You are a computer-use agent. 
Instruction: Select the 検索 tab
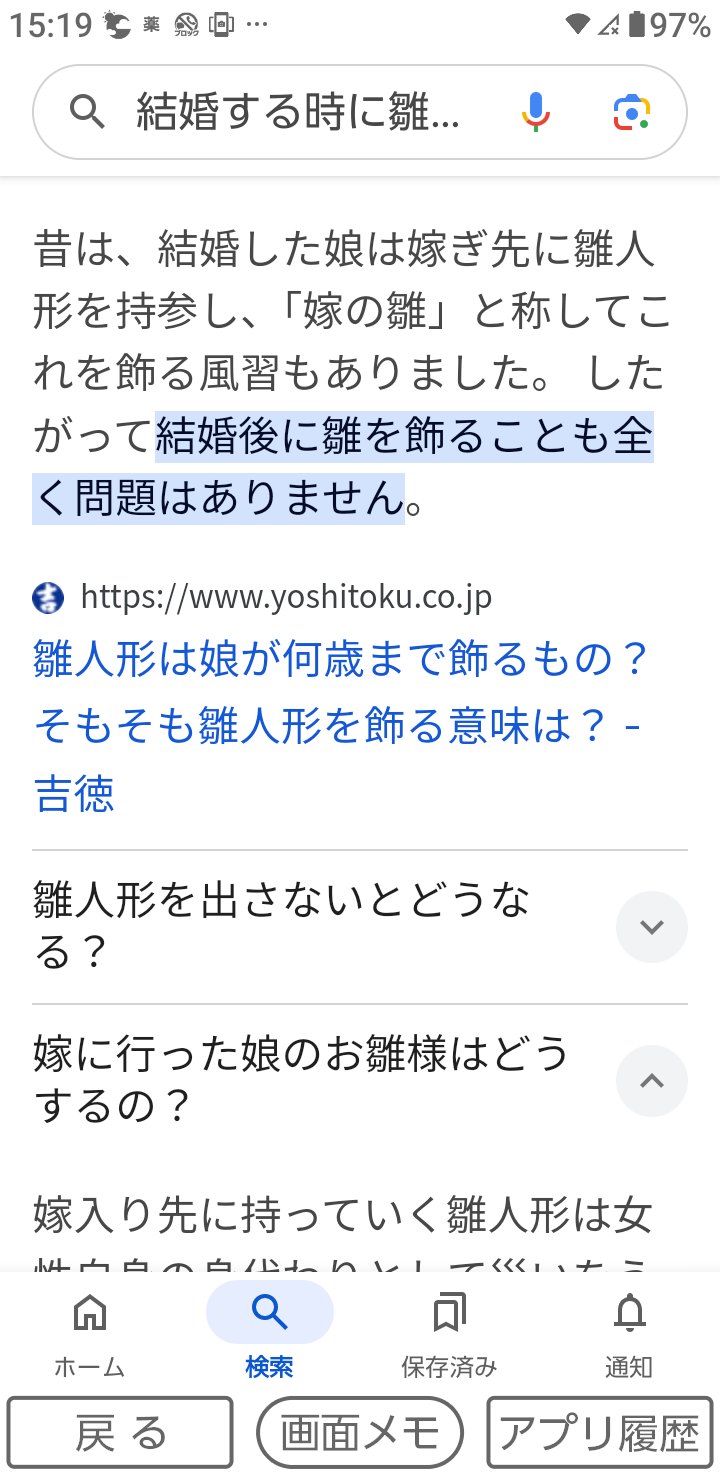(x=270, y=1332)
